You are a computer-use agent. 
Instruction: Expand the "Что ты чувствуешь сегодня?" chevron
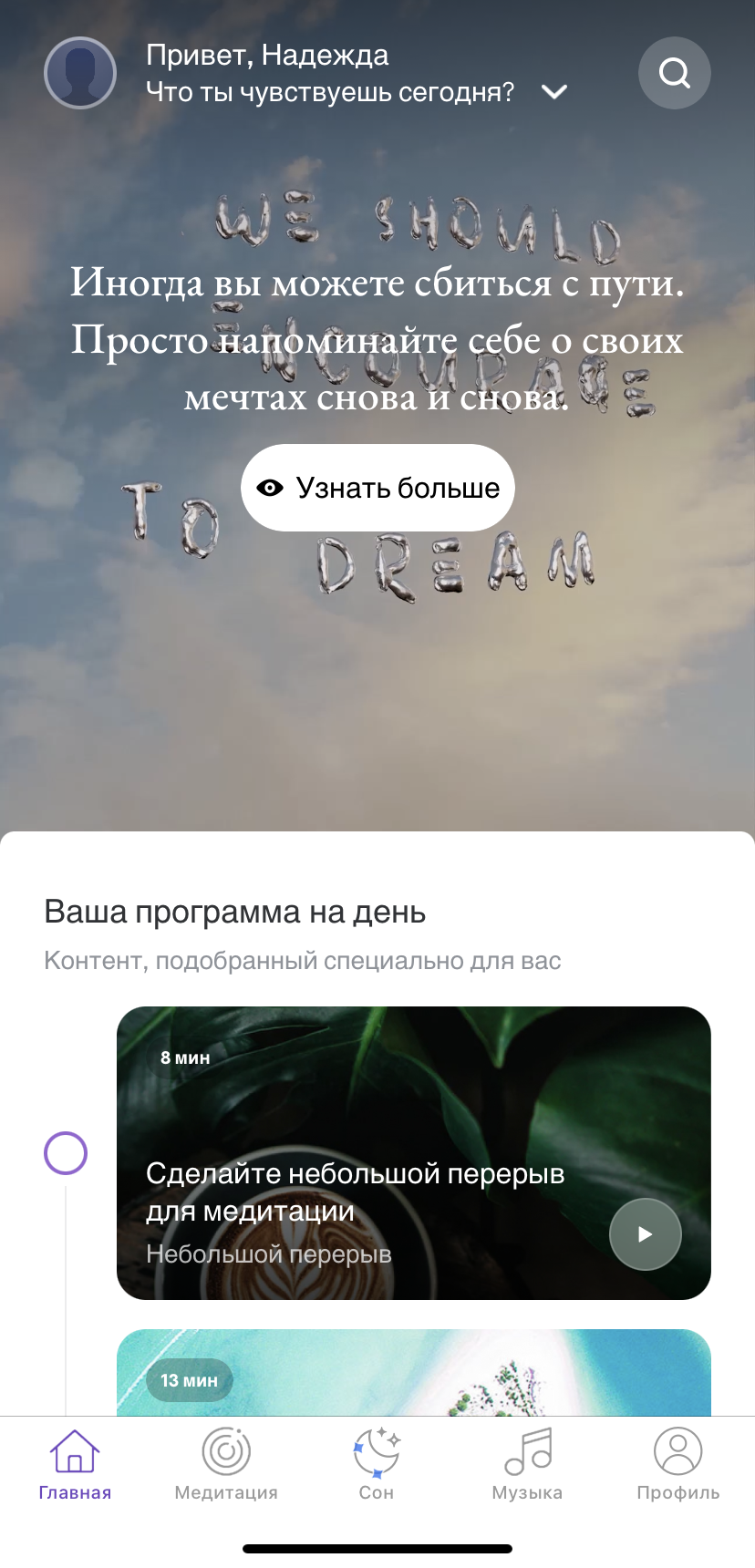pyautogui.click(x=554, y=92)
